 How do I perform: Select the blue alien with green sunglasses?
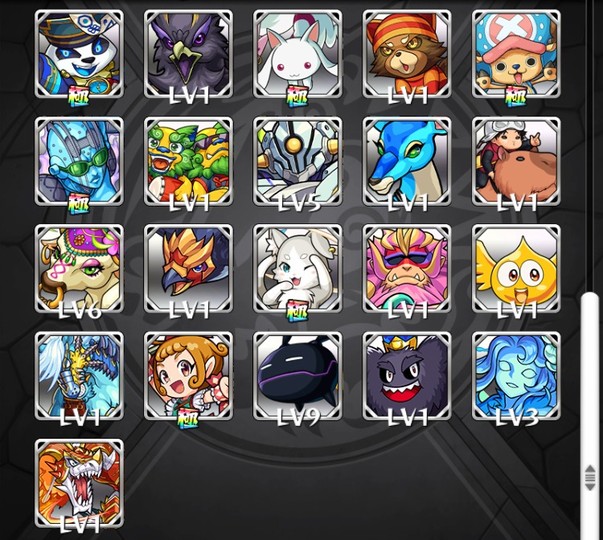click(x=79, y=161)
